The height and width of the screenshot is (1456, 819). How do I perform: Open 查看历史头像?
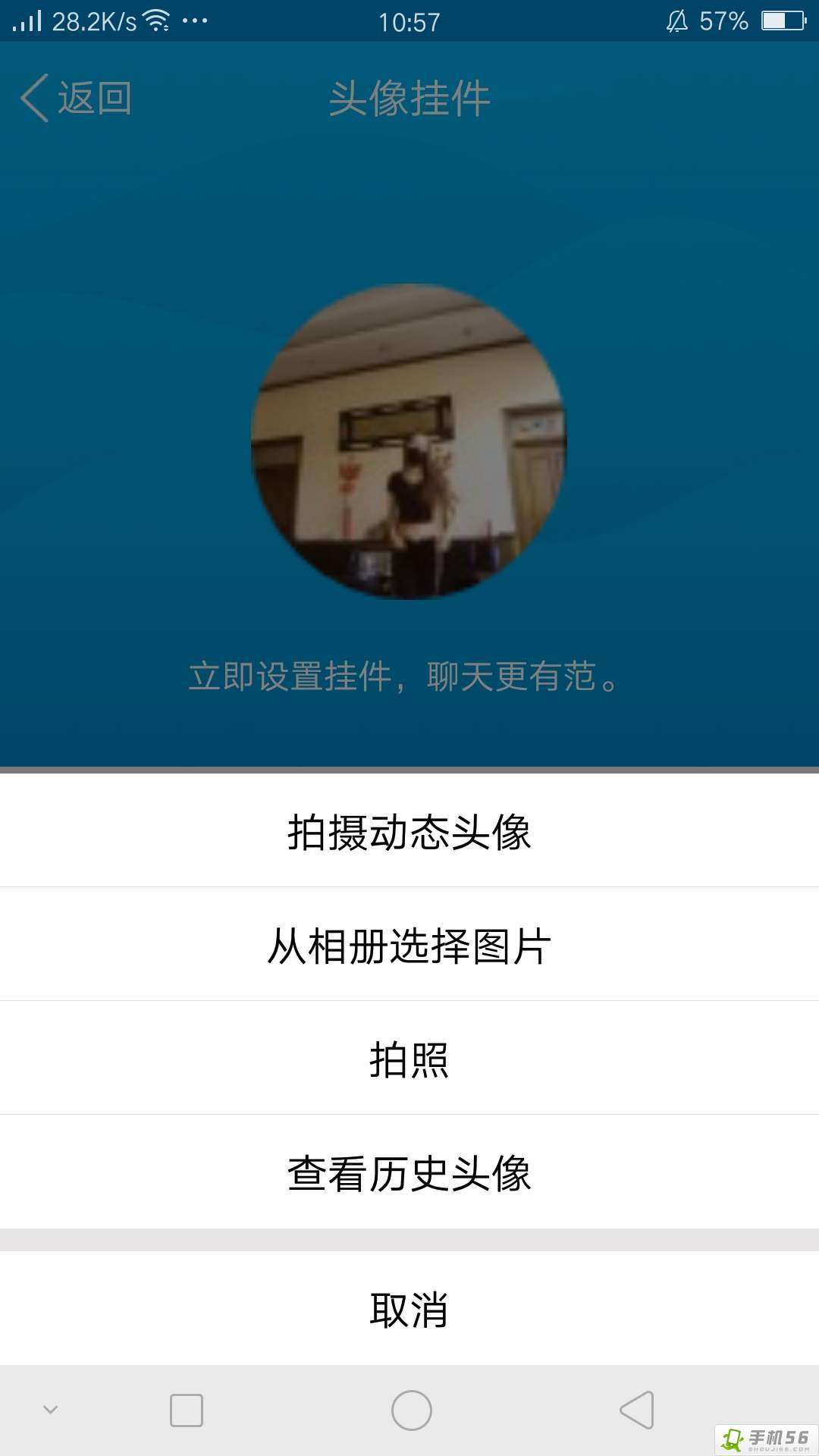409,1173
